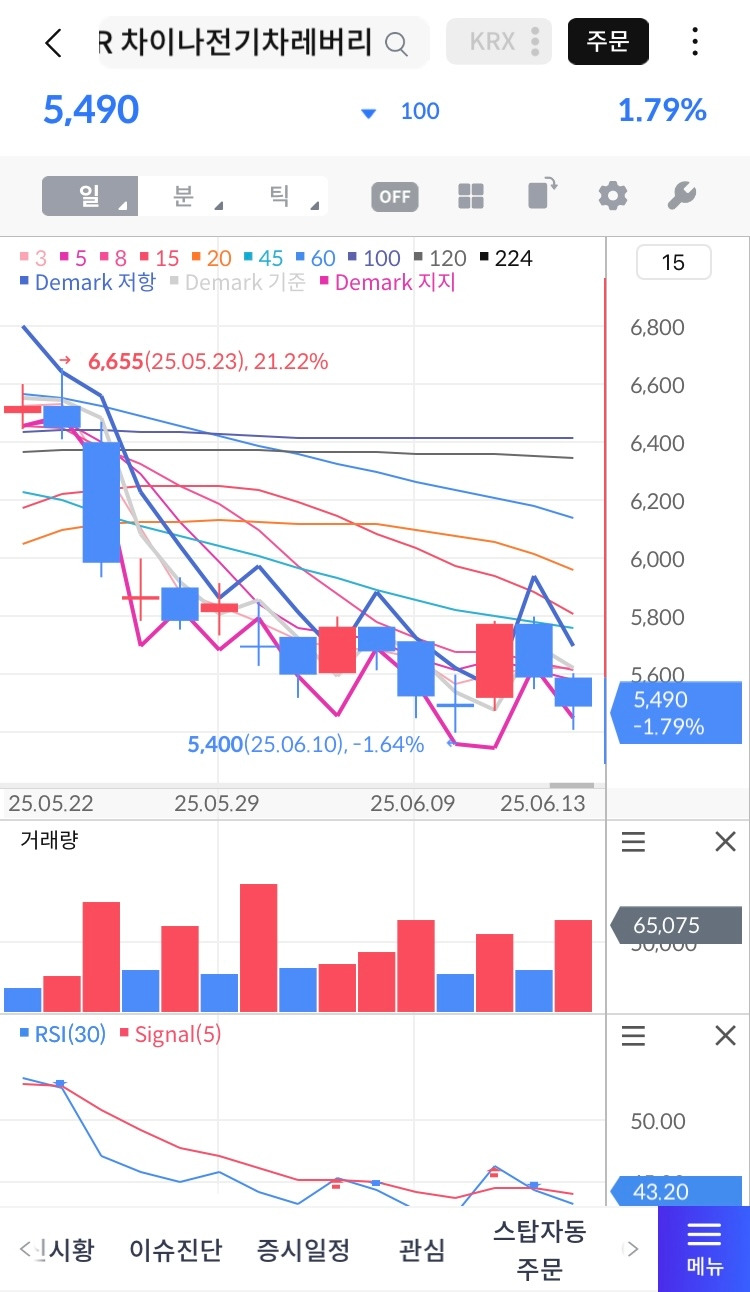
Task: Open the top-right overflow menu
Action: pyautogui.click(x=695, y=42)
